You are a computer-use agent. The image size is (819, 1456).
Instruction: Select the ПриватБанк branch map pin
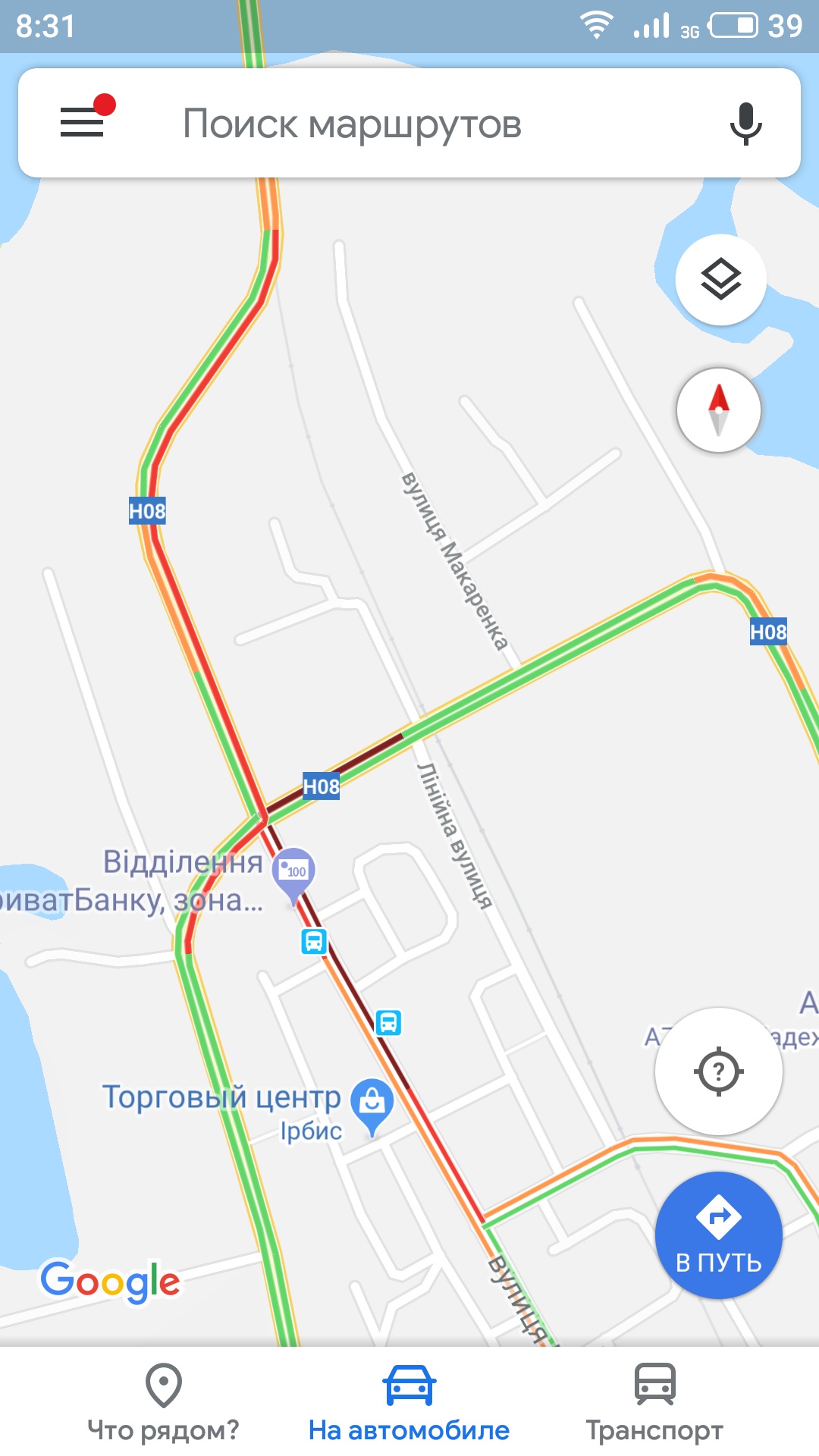tap(294, 872)
